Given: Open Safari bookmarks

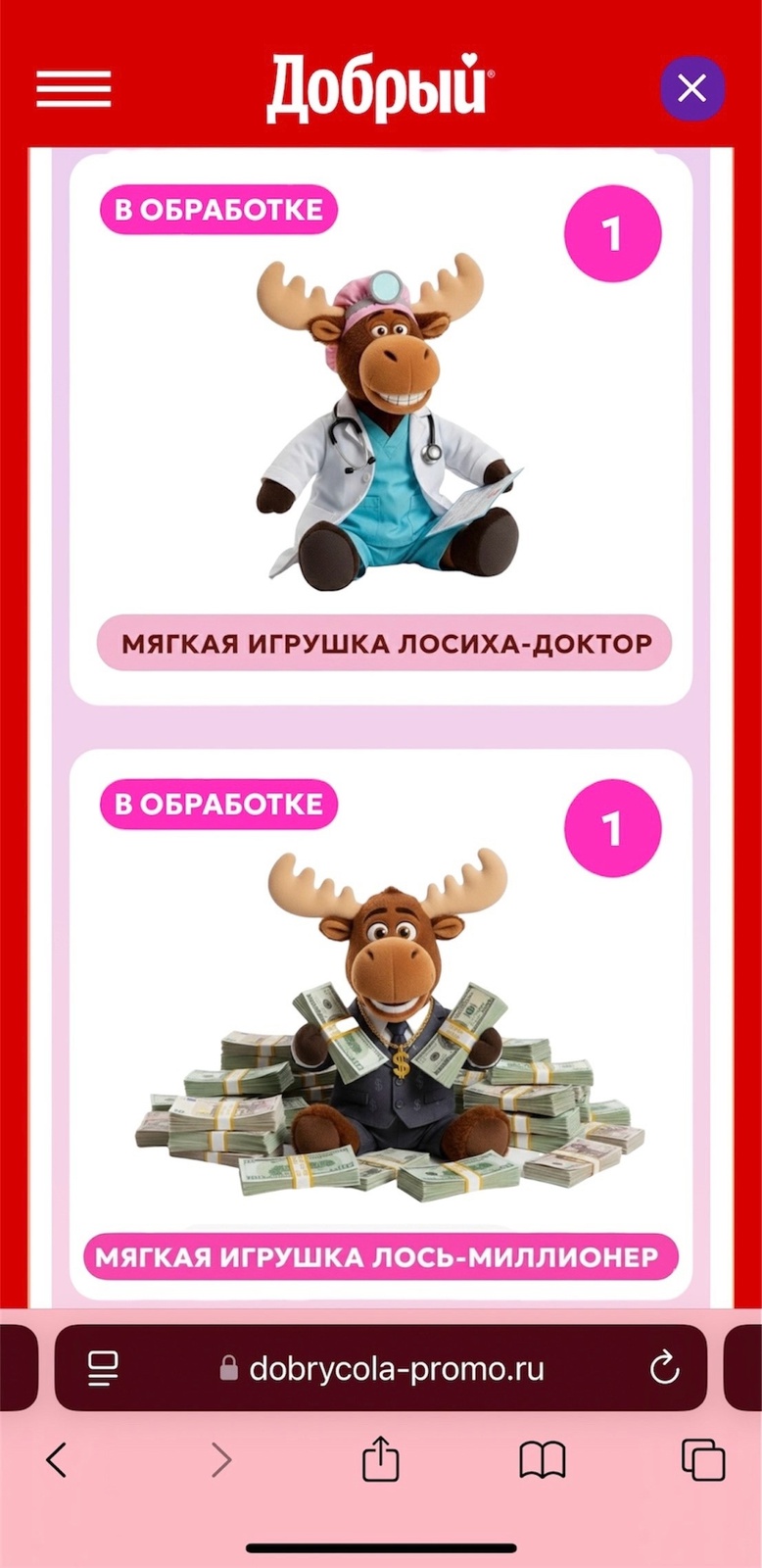Looking at the screenshot, I should [x=542, y=1460].
